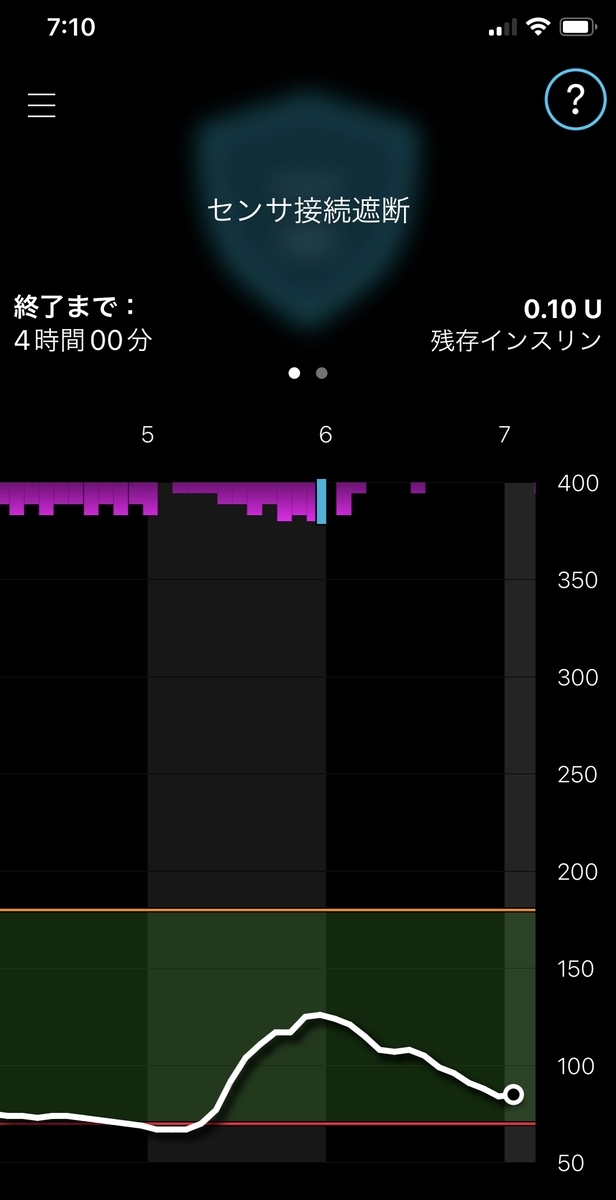Select the blue marker on the graph
616x1200 pixels.
[321, 501]
